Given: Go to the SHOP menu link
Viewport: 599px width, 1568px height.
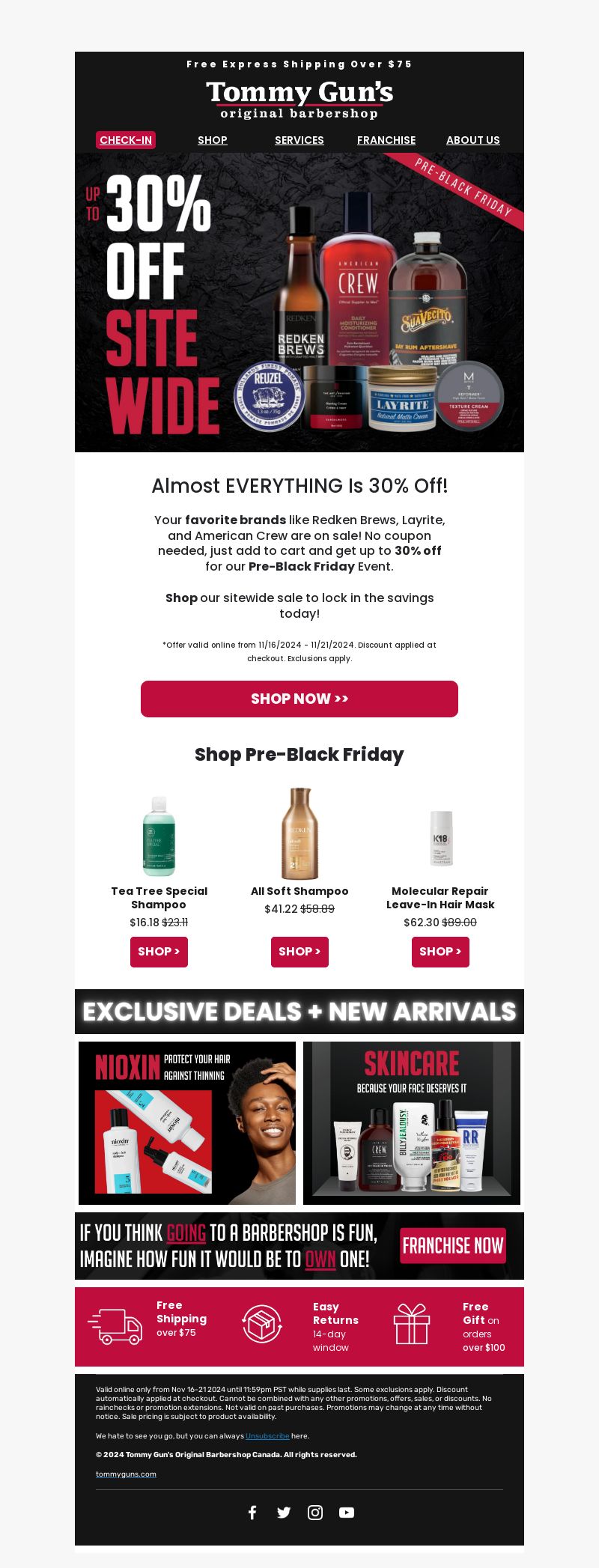Looking at the screenshot, I should [x=213, y=140].
